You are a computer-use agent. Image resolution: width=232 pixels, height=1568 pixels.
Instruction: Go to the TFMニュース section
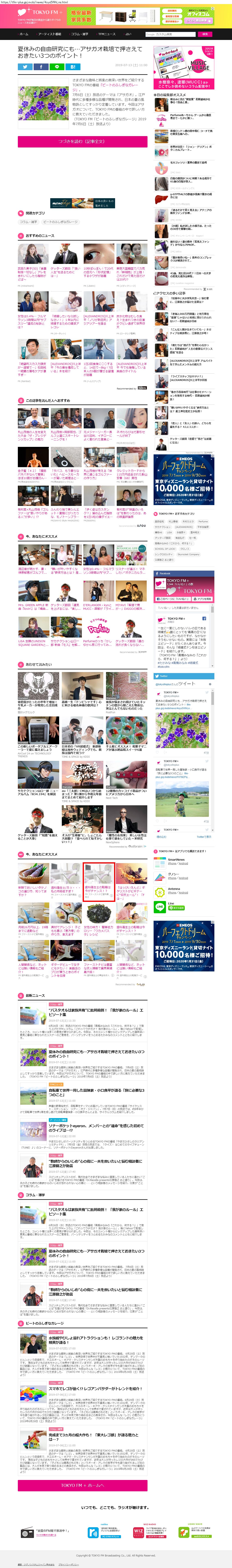[107, 34]
